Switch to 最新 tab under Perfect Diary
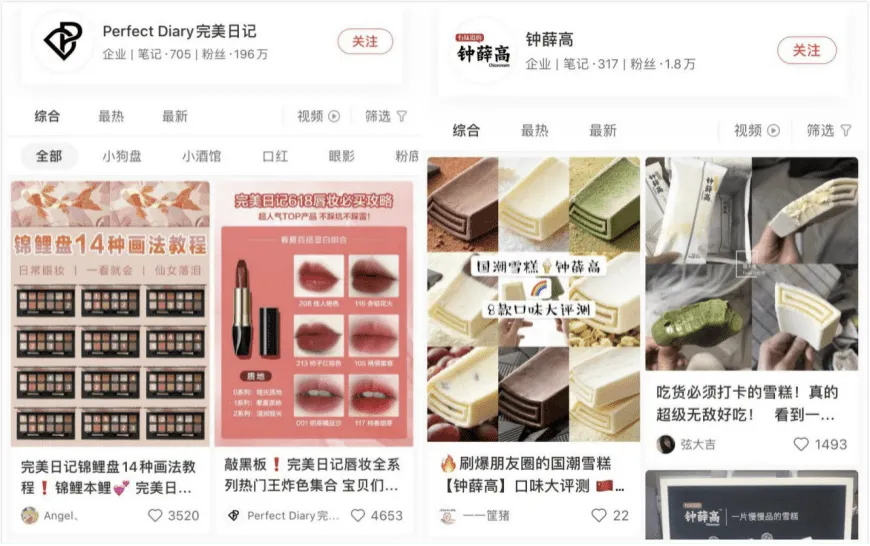 tap(175, 116)
